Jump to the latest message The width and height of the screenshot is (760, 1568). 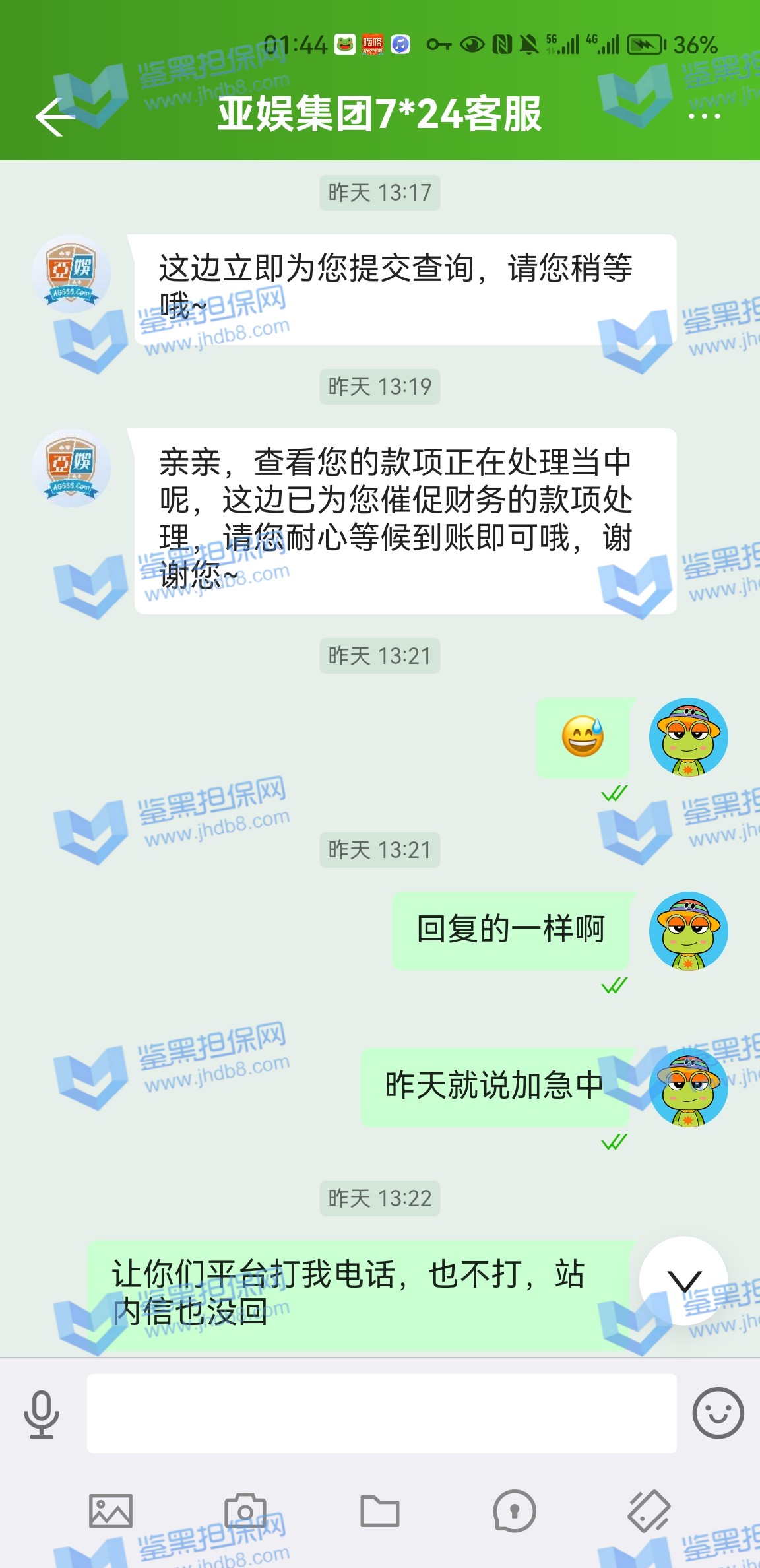point(683,1281)
